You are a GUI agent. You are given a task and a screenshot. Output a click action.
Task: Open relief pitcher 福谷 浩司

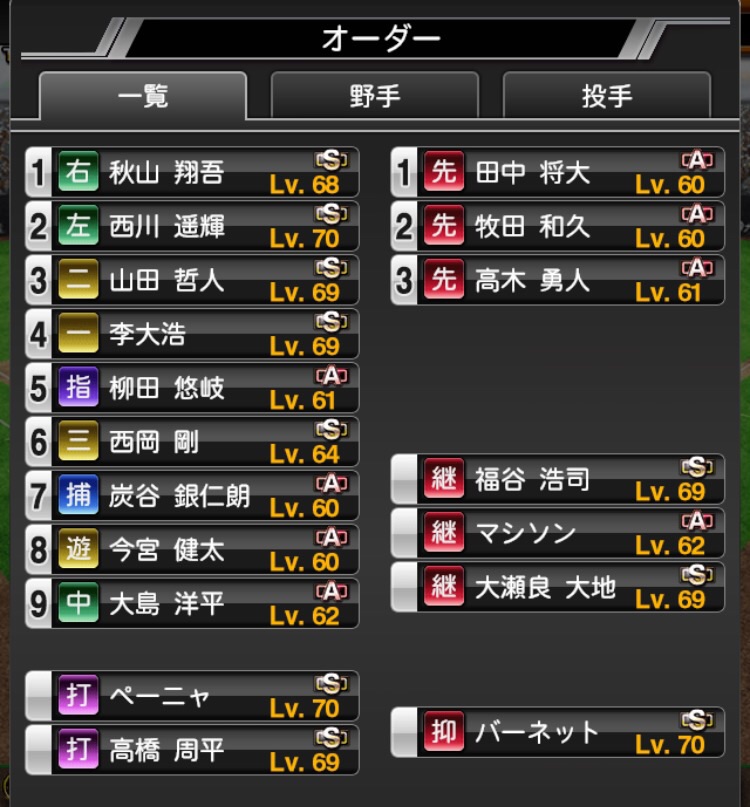[558, 480]
